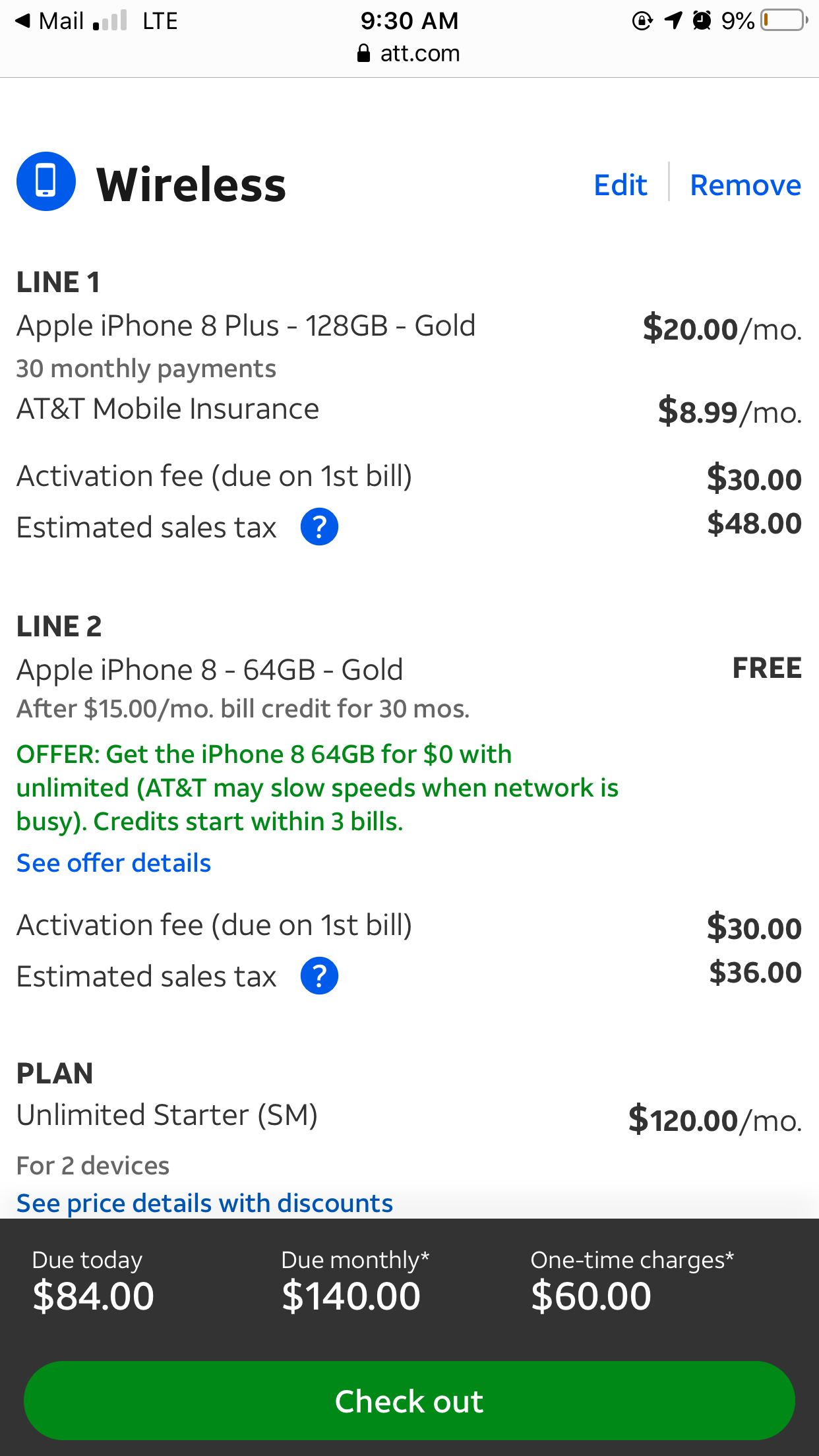The width and height of the screenshot is (819, 1456).
Task: Open See offer details link
Action: (113, 863)
